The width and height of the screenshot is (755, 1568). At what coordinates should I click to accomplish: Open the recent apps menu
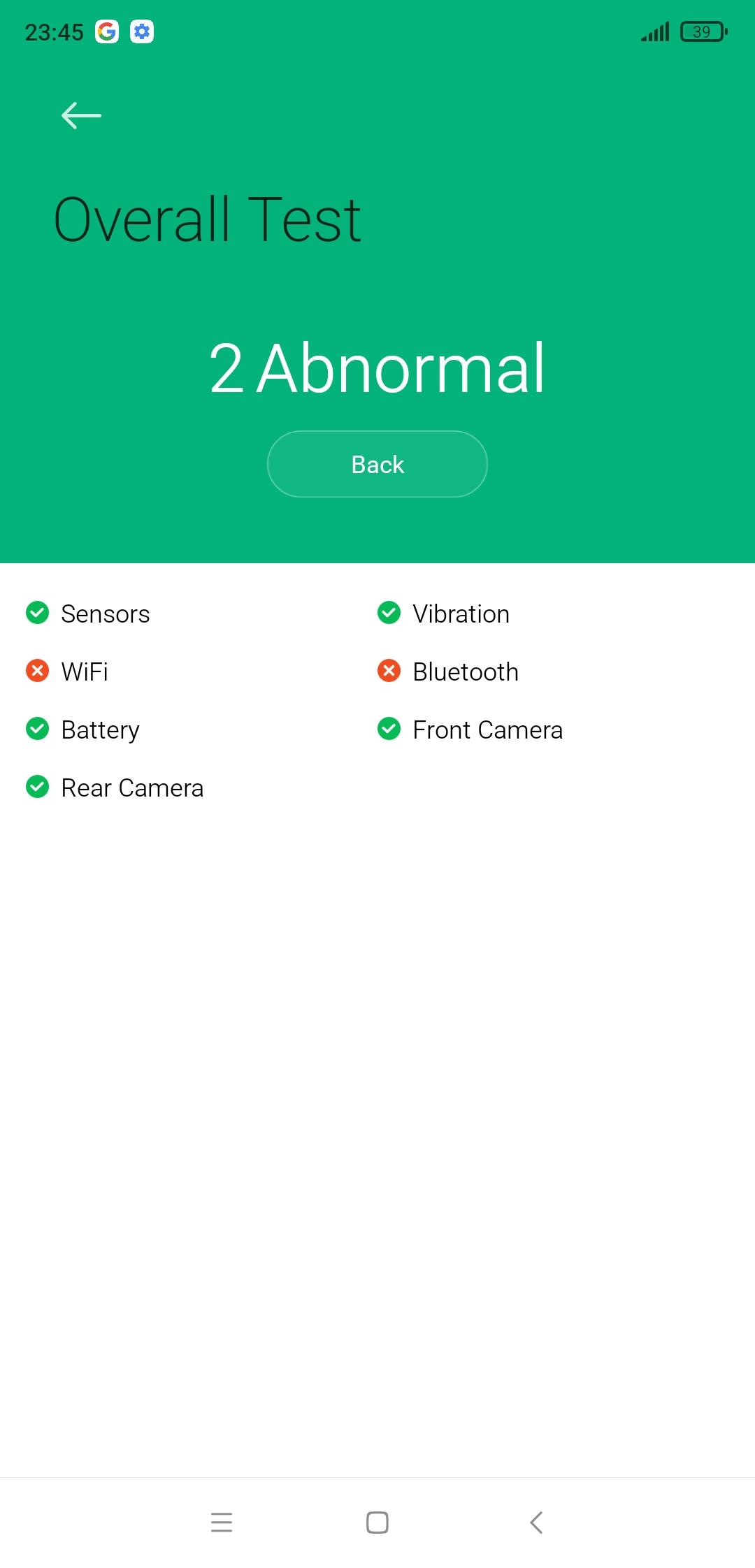[x=221, y=1522]
